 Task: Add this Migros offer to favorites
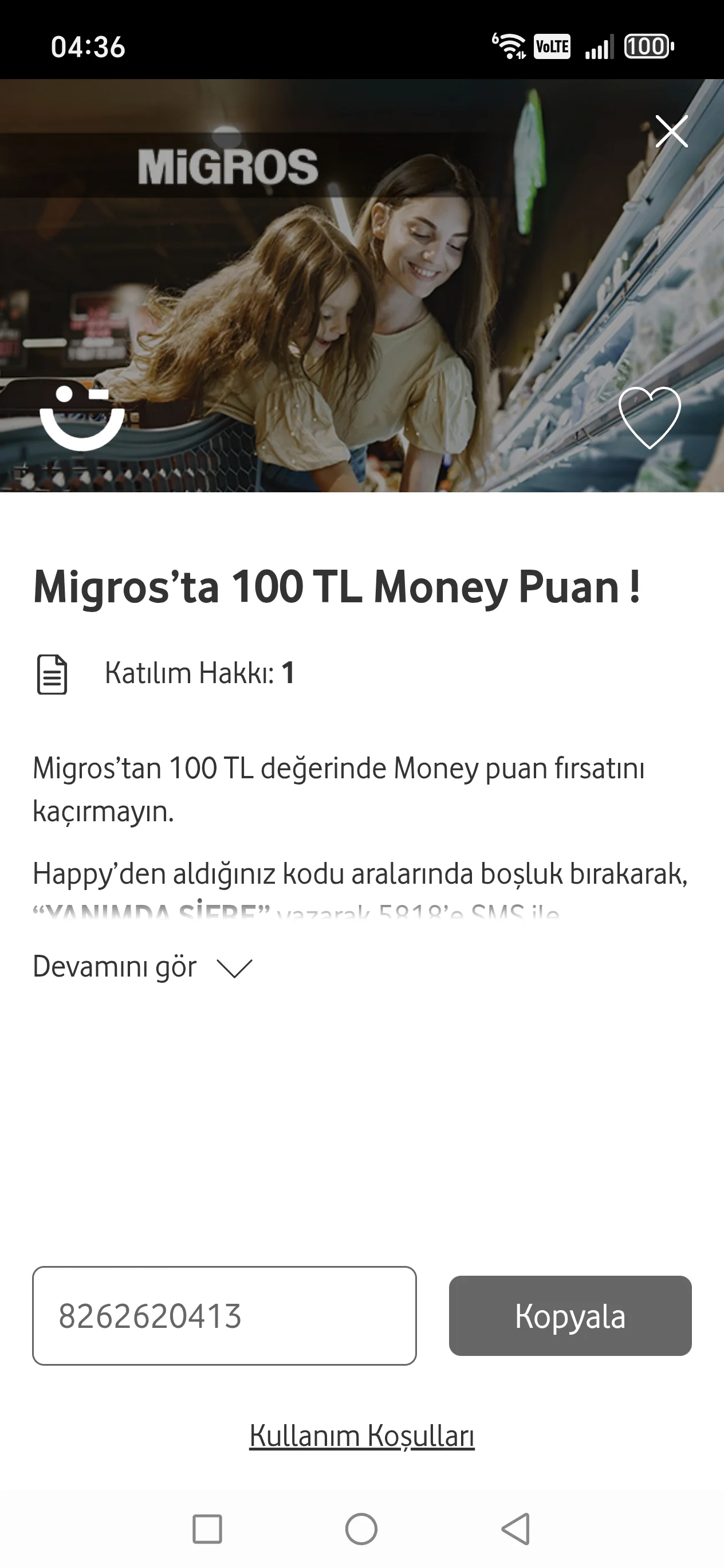point(649,418)
